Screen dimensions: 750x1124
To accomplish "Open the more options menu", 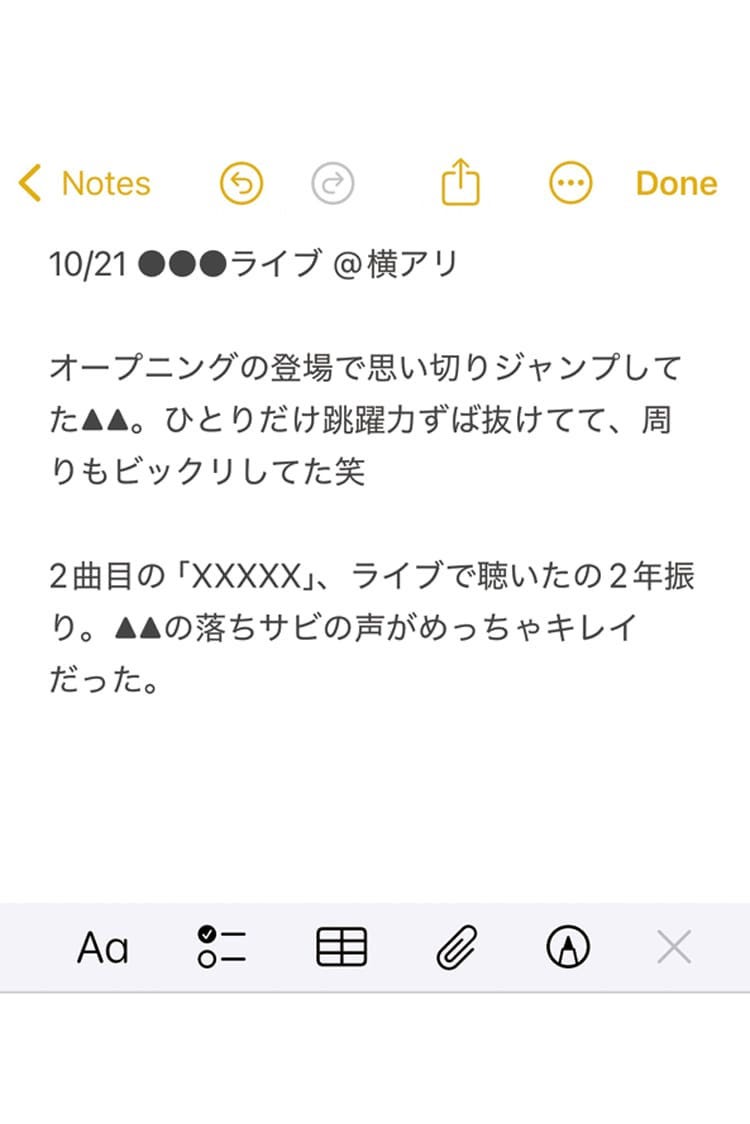I will click(571, 183).
